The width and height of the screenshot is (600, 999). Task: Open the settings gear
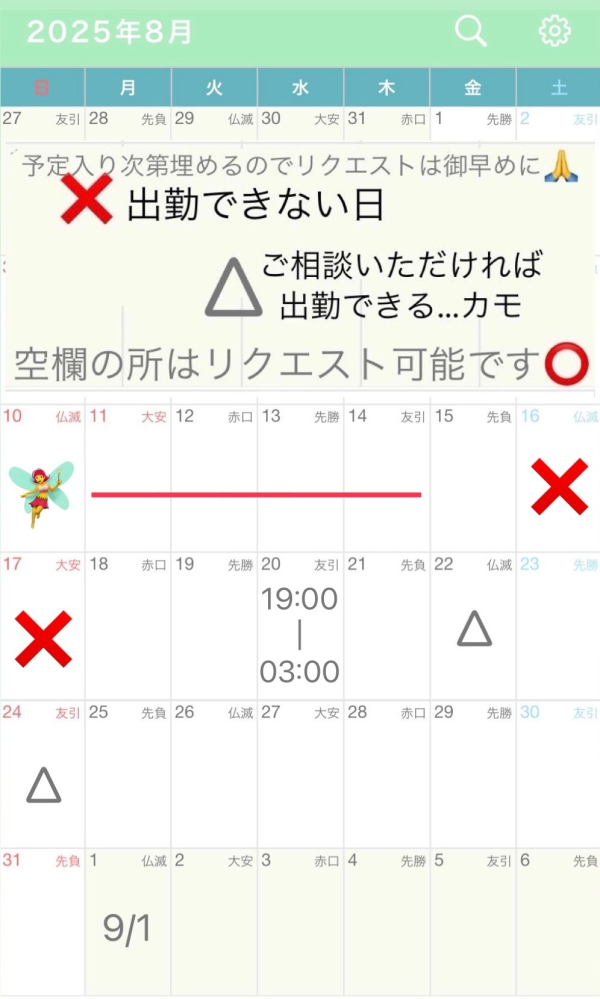pyautogui.click(x=555, y=31)
